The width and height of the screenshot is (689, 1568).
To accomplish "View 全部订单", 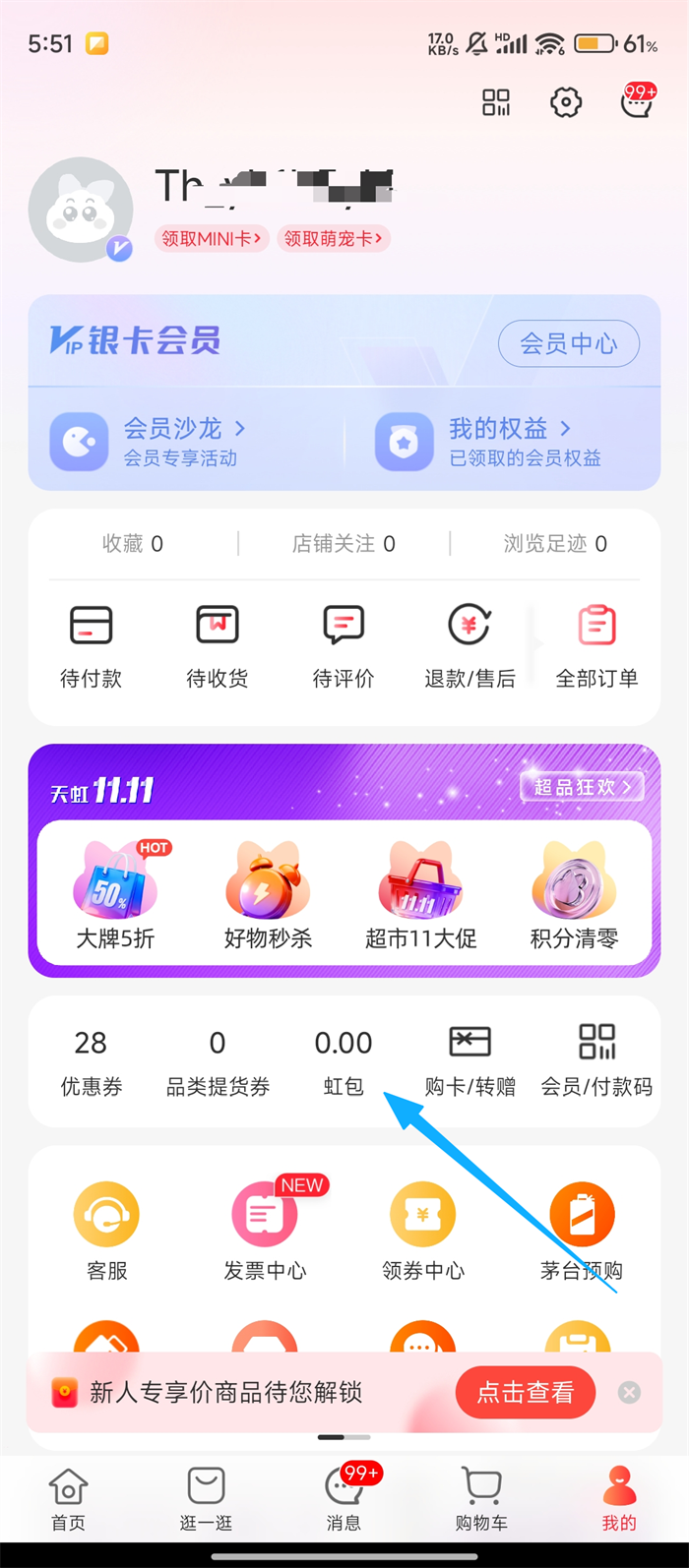I will [x=596, y=645].
